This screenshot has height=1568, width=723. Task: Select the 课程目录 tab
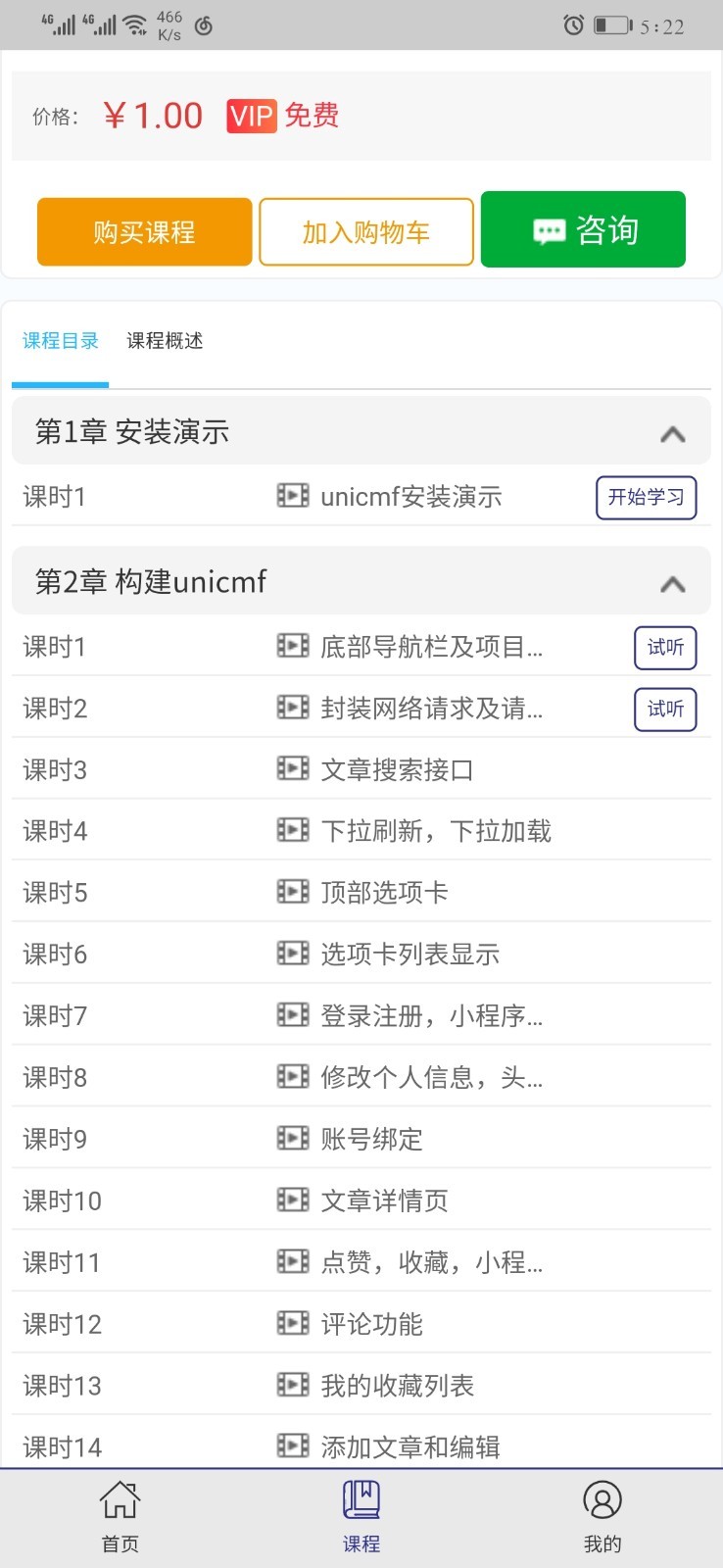pos(61,341)
